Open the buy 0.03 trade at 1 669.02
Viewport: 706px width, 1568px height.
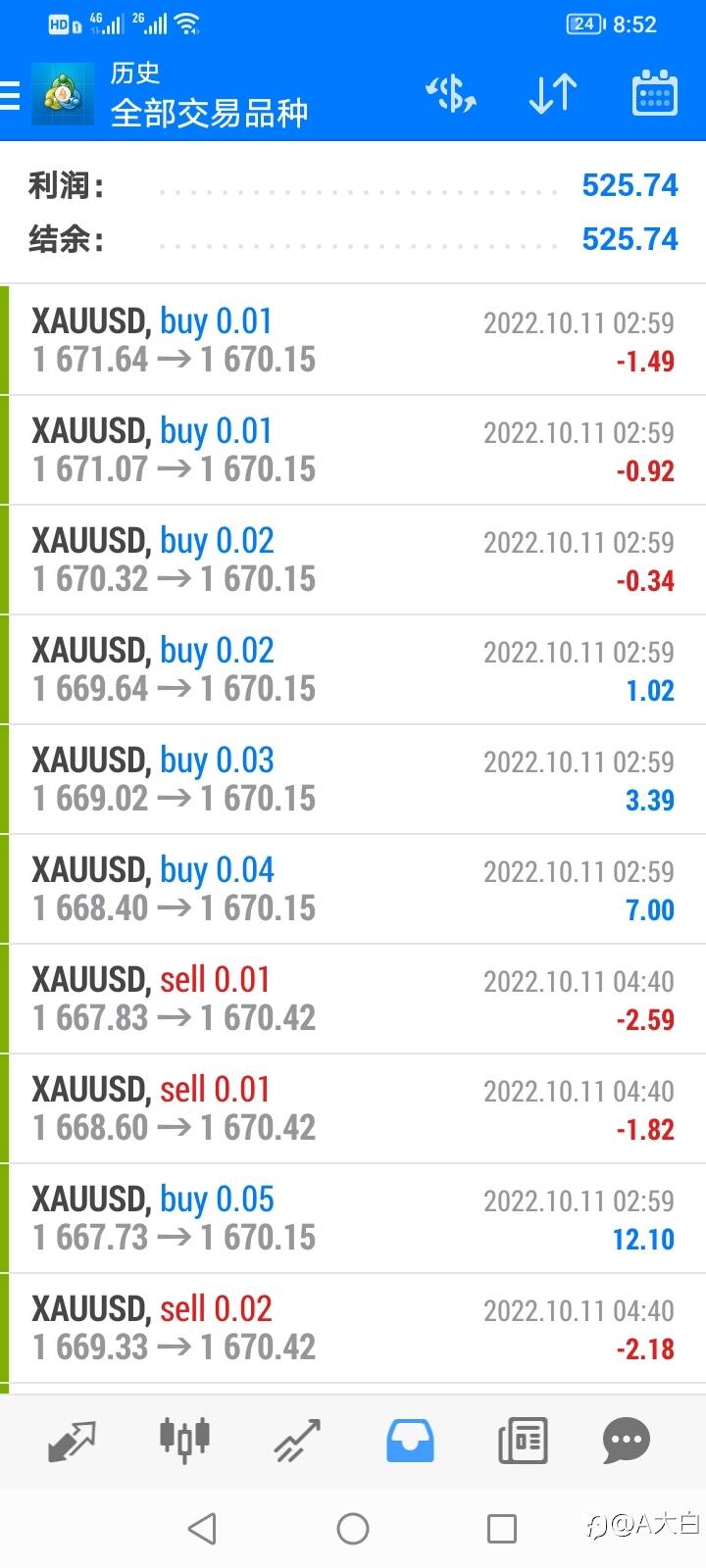click(353, 779)
